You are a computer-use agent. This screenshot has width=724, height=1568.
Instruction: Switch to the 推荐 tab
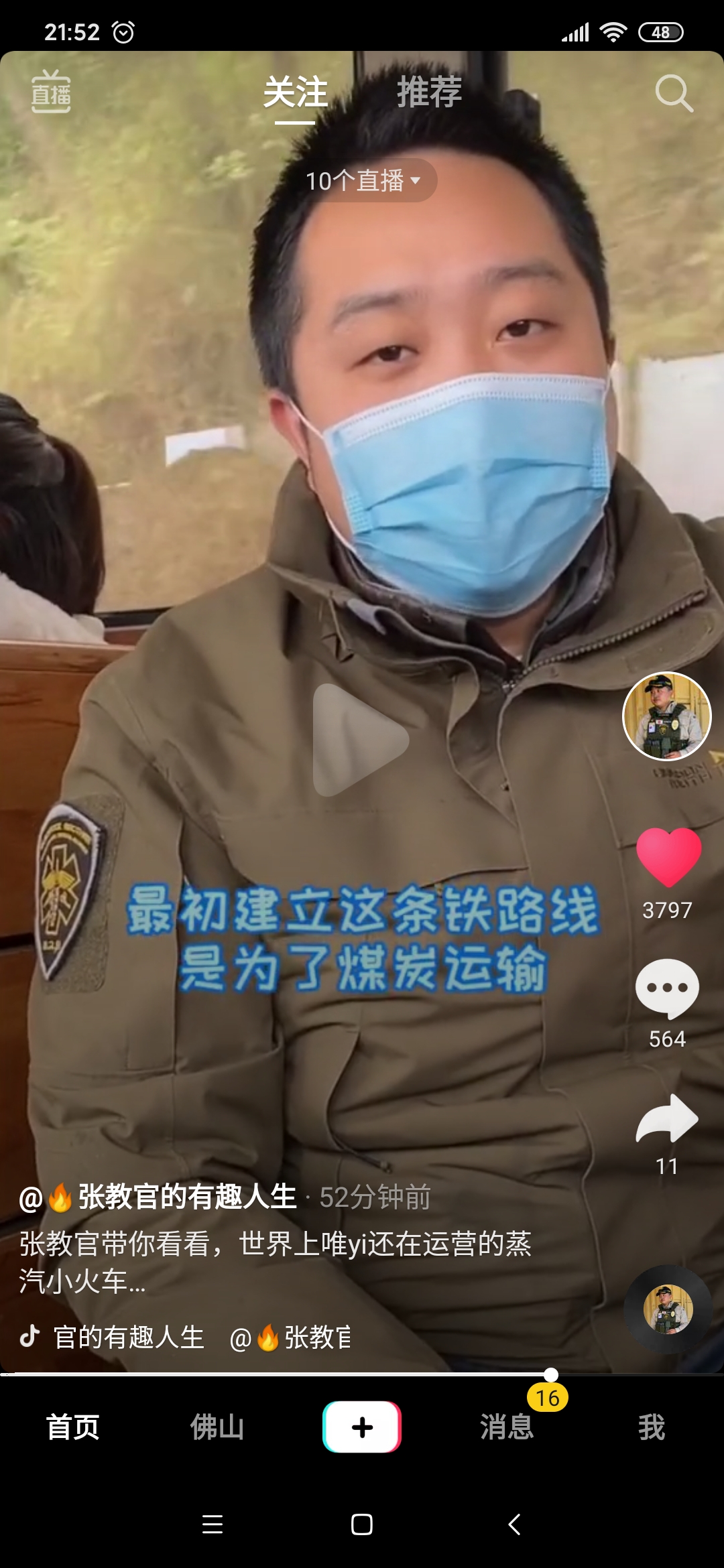coord(429,92)
